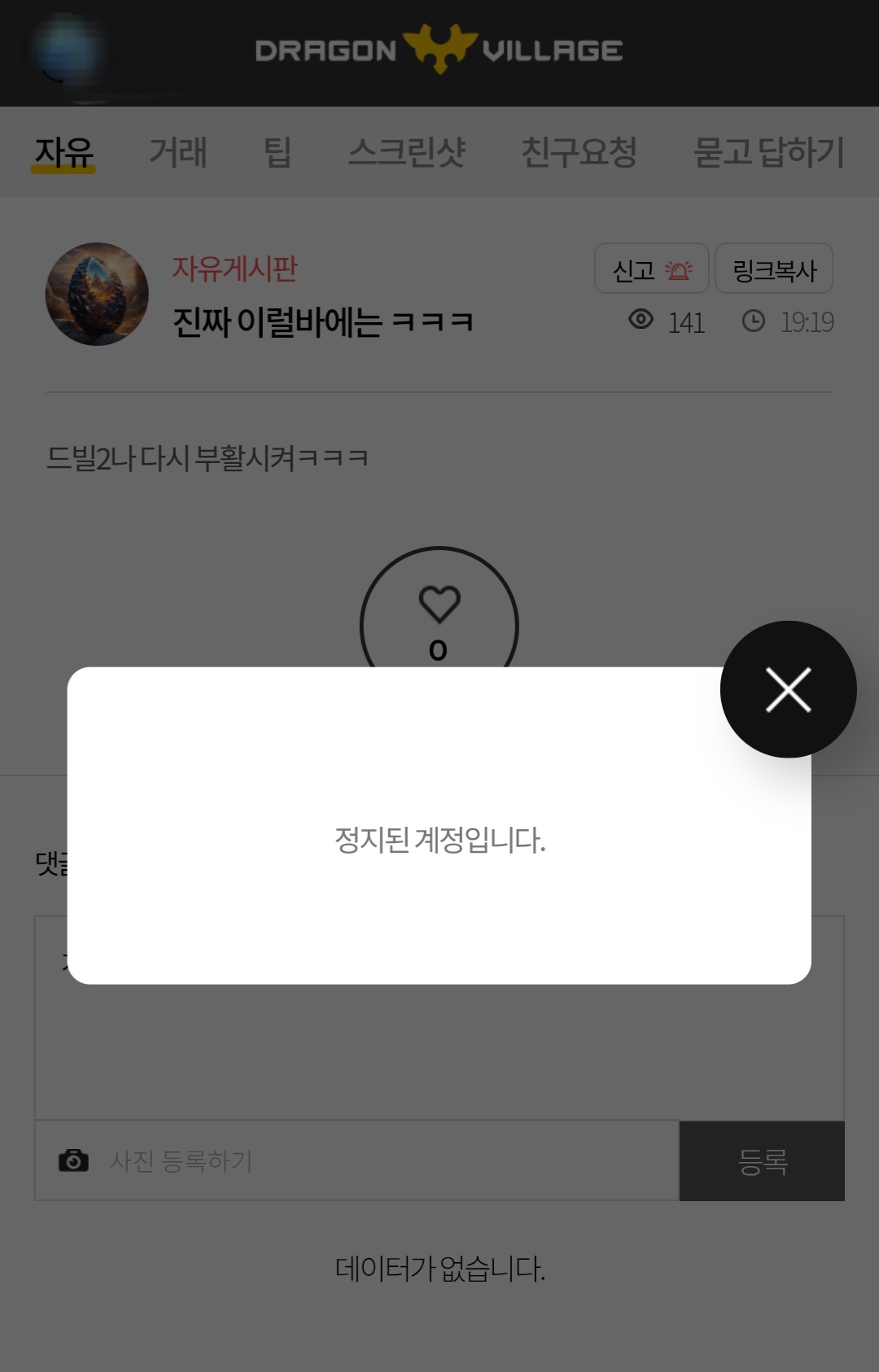Viewport: 879px width, 1372px height.
Task: Close the suspended account dialog
Action: click(x=788, y=690)
